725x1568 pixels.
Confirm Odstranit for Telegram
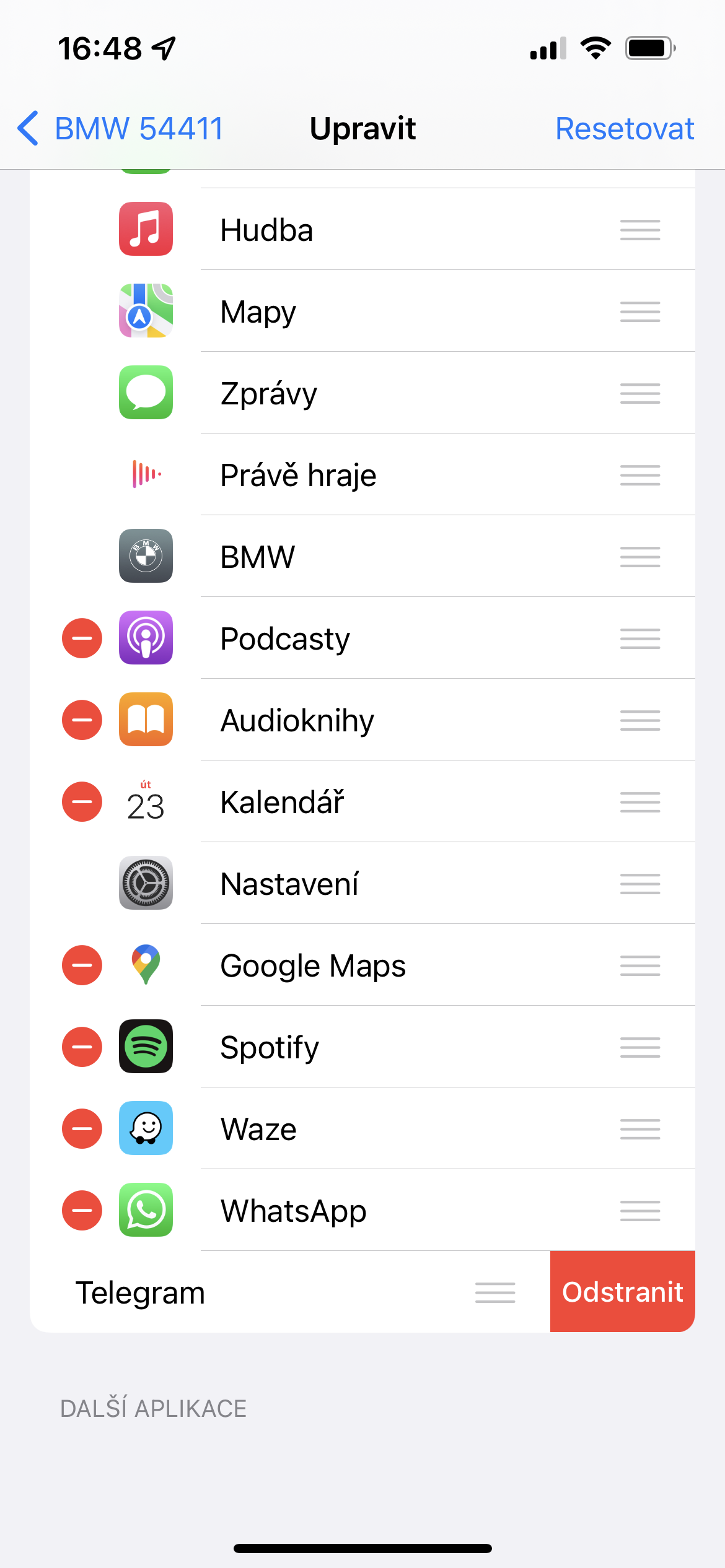622,1292
